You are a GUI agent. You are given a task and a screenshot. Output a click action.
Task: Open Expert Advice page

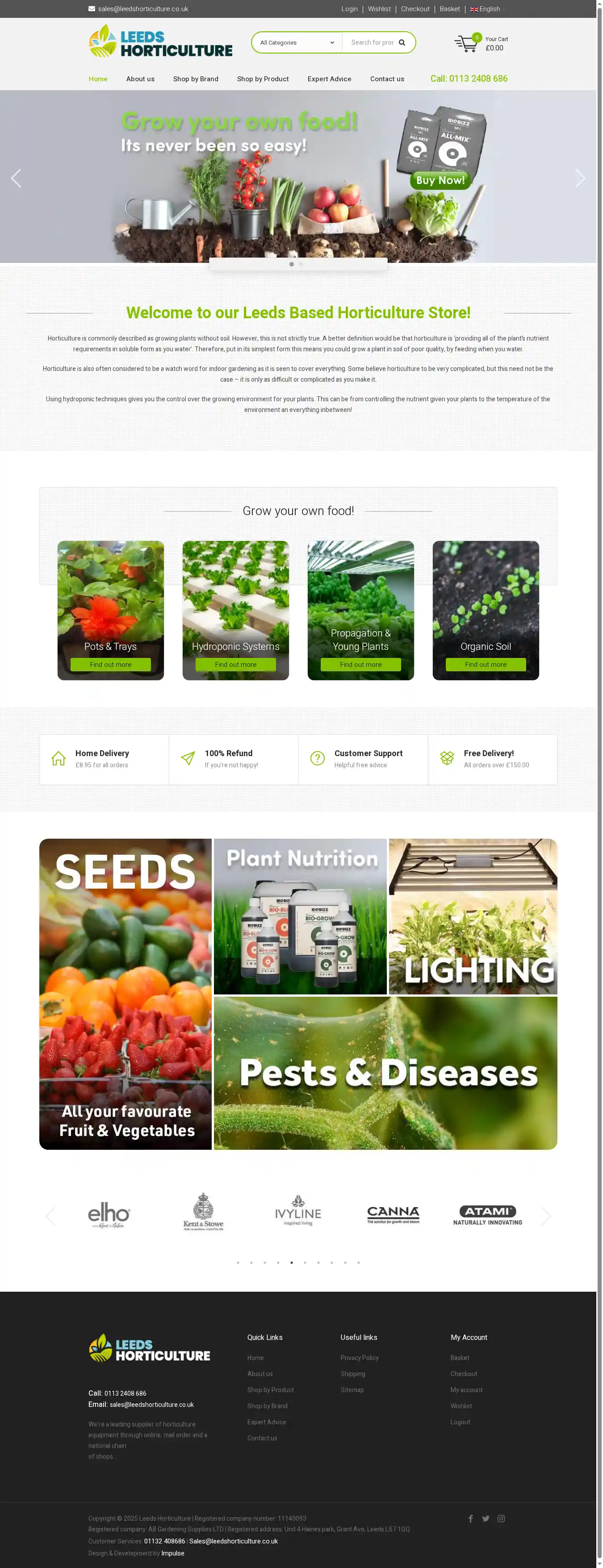point(329,79)
